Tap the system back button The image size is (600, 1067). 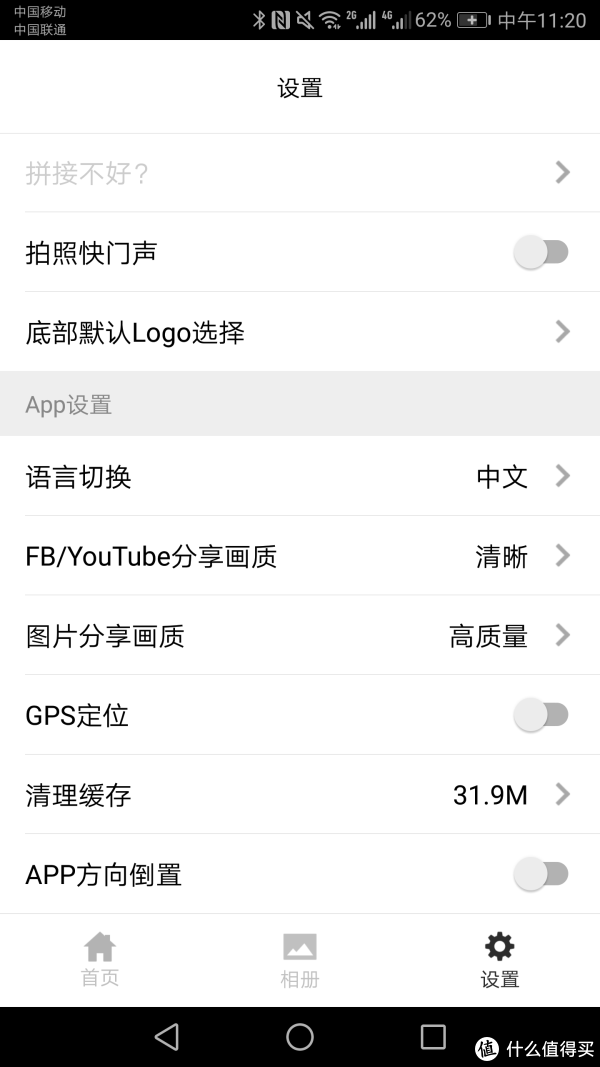point(167,1037)
